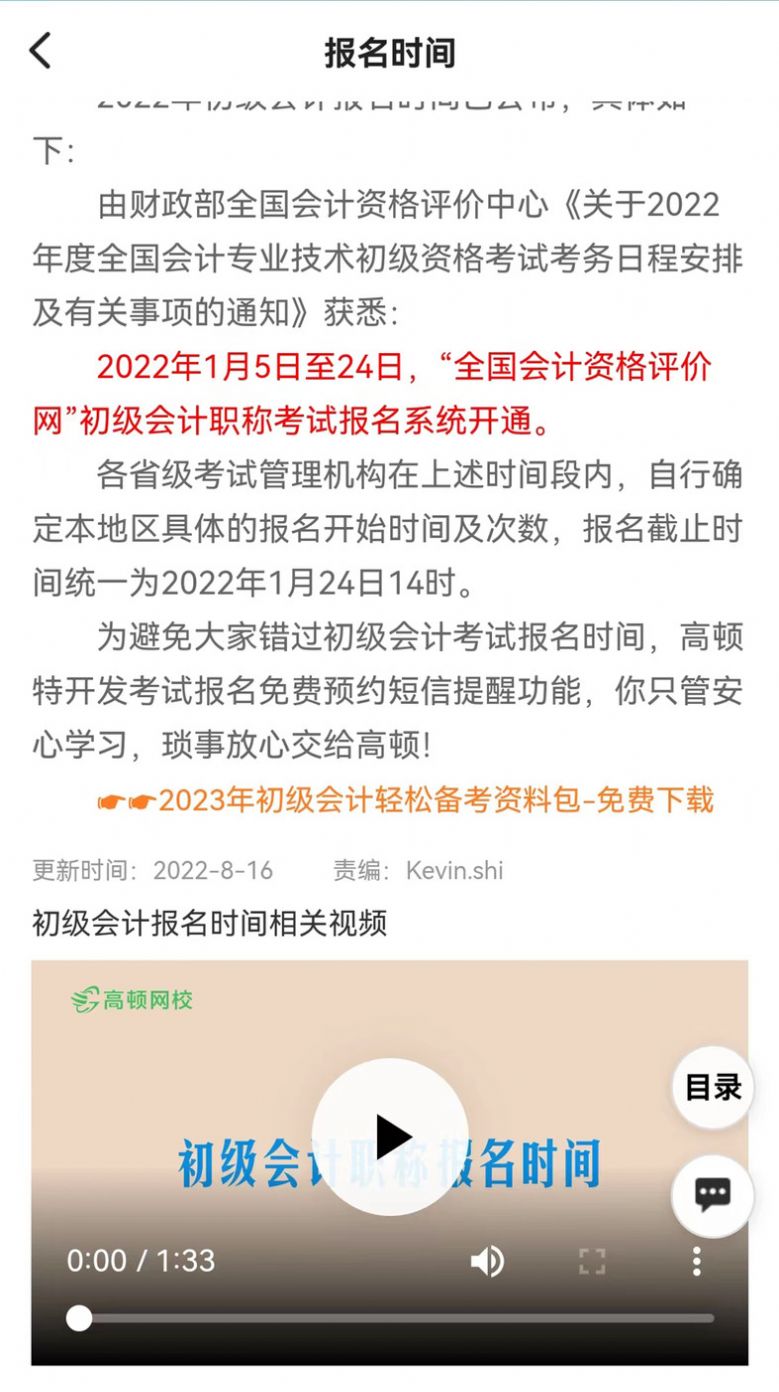Open the 目录 directory panel
This screenshot has width=779, height=1392.
712,1088
